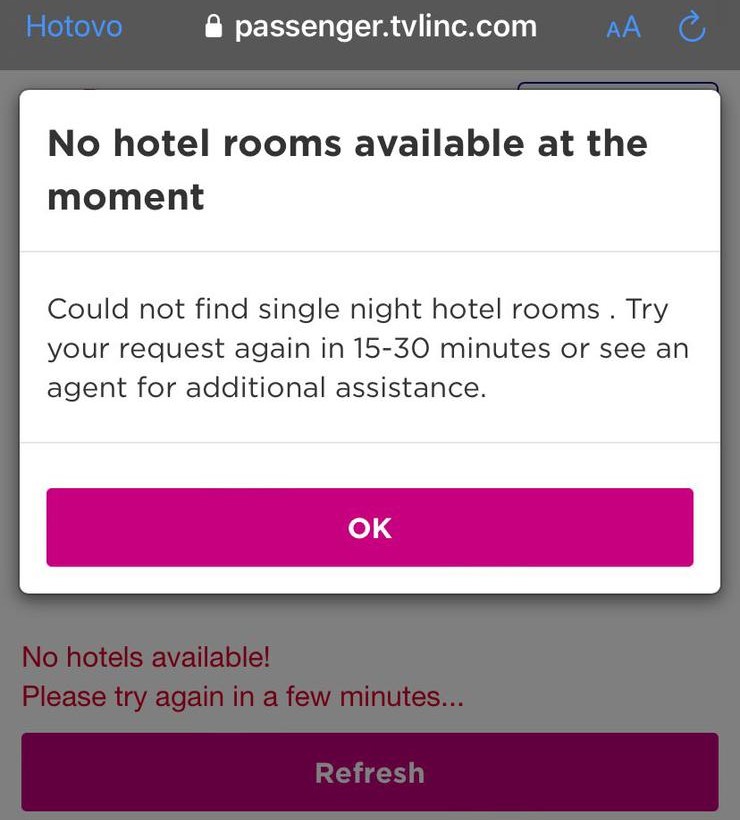Image resolution: width=740 pixels, height=820 pixels.
Task: Dismiss the dialog with OK
Action: 369,528
